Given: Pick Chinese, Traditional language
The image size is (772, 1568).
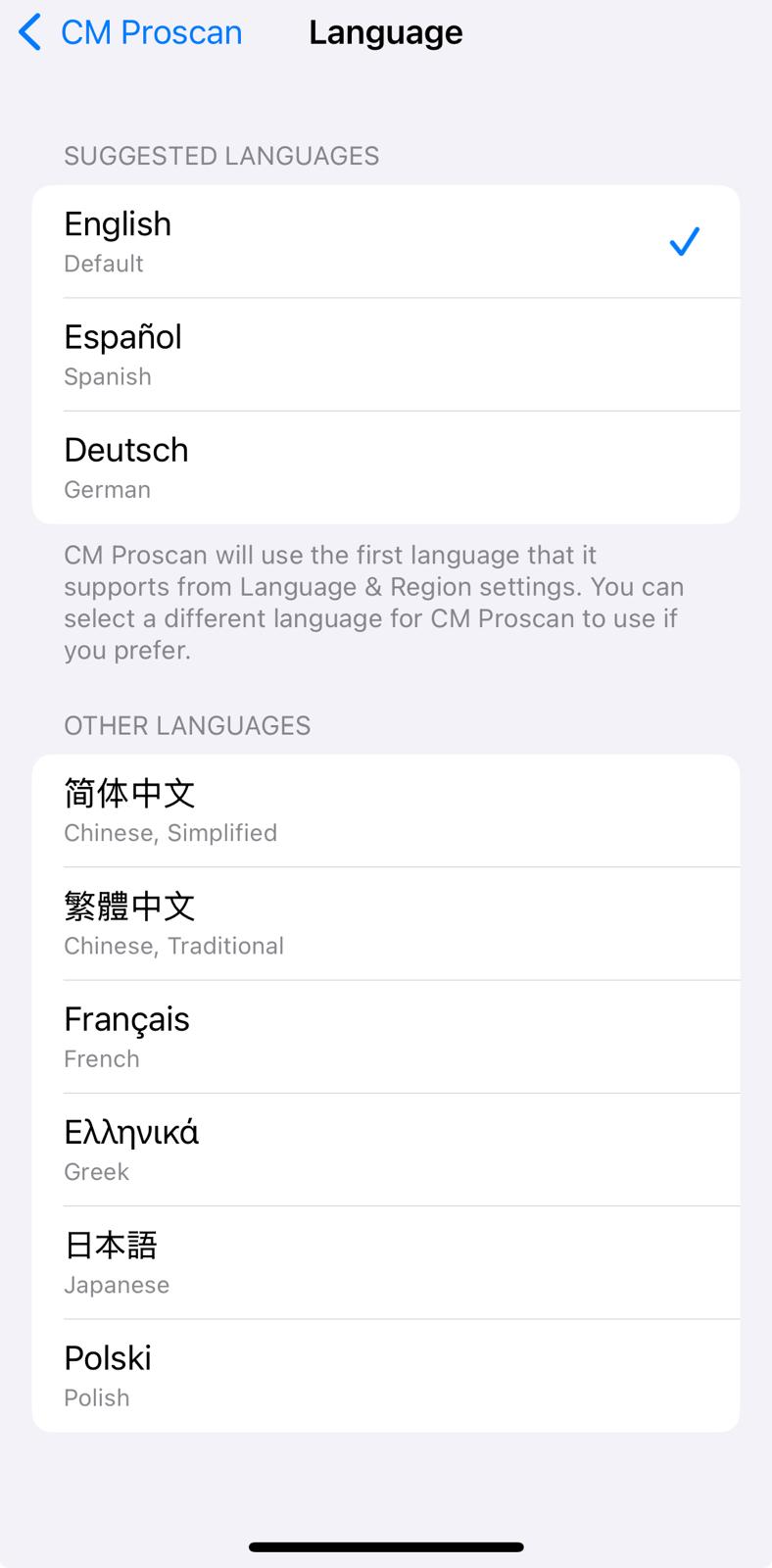Looking at the screenshot, I should [385, 923].
